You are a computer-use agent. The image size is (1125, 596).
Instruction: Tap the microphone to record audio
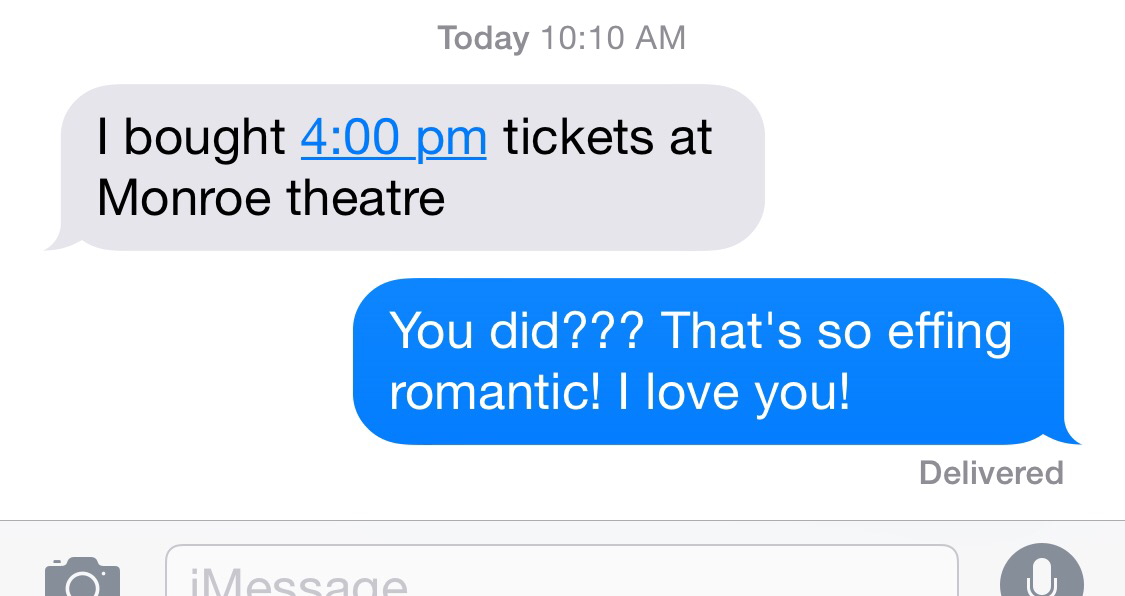pos(1041,575)
